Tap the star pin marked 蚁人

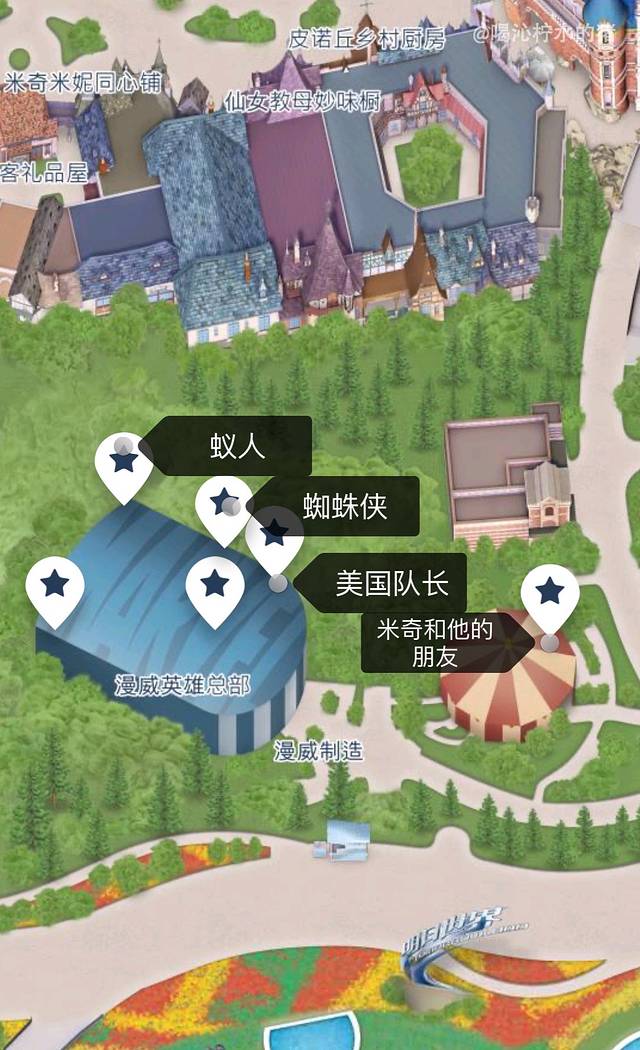[124, 462]
